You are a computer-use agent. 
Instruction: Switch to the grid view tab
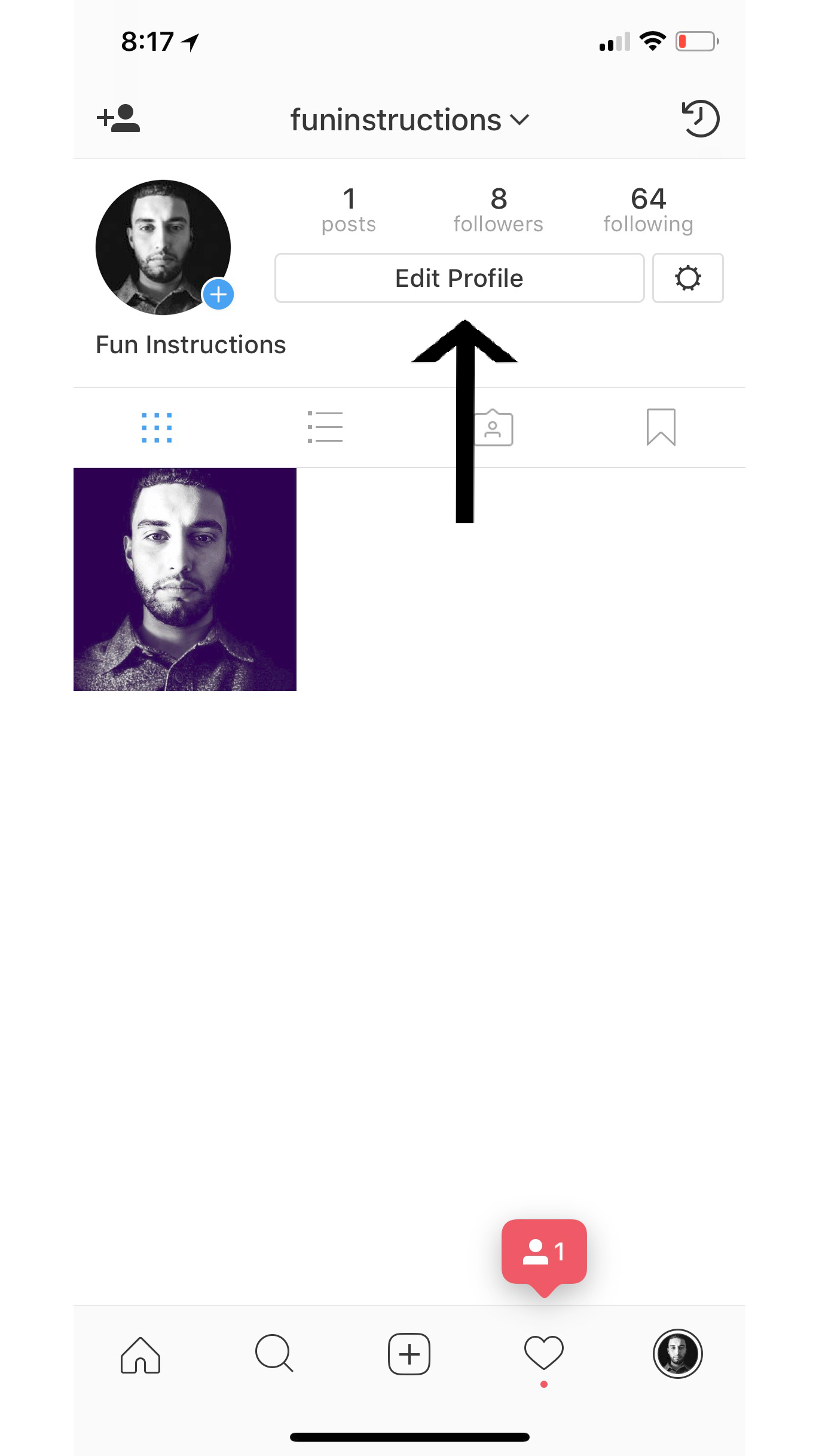click(x=157, y=427)
